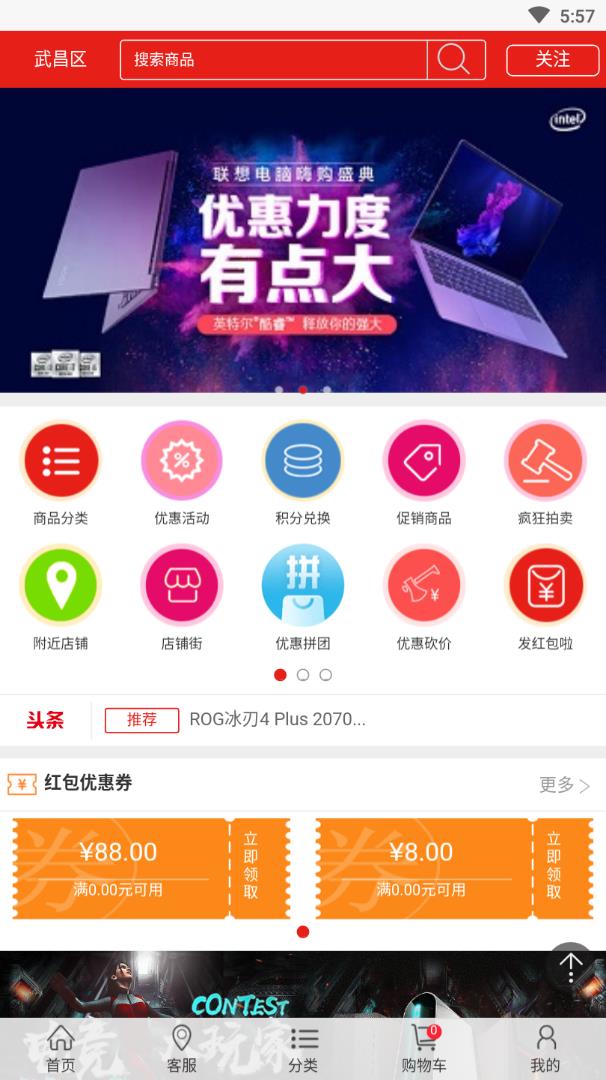
Task: Tap the search magnifier icon
Action: tap(456, 59)
